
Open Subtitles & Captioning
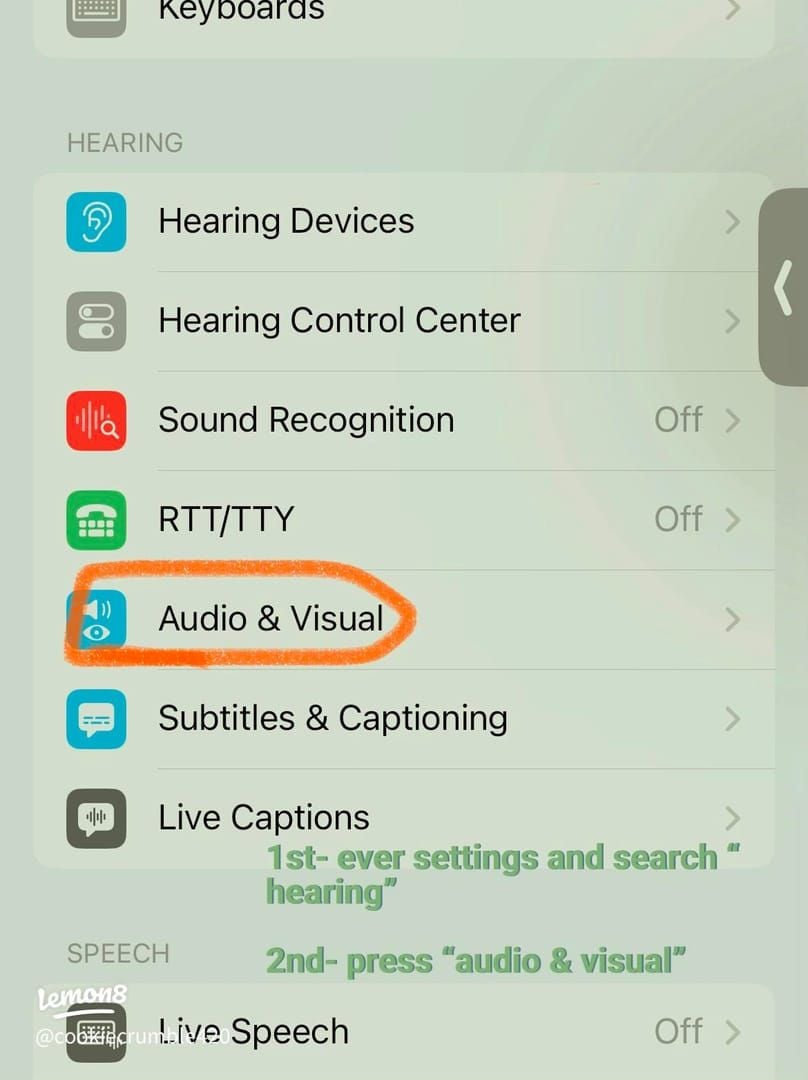400,719
